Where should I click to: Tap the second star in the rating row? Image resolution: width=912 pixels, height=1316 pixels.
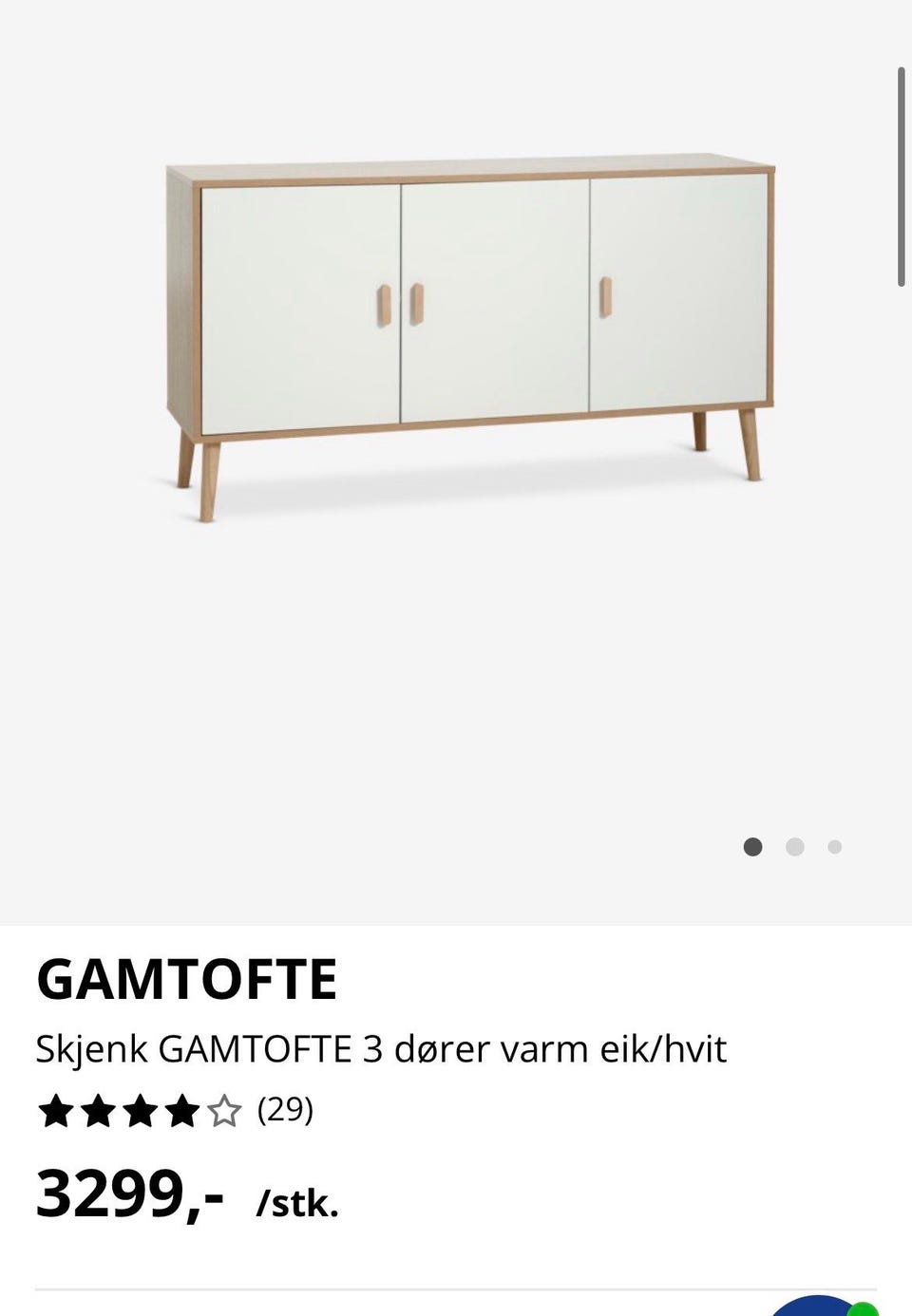click(95, 1110)
